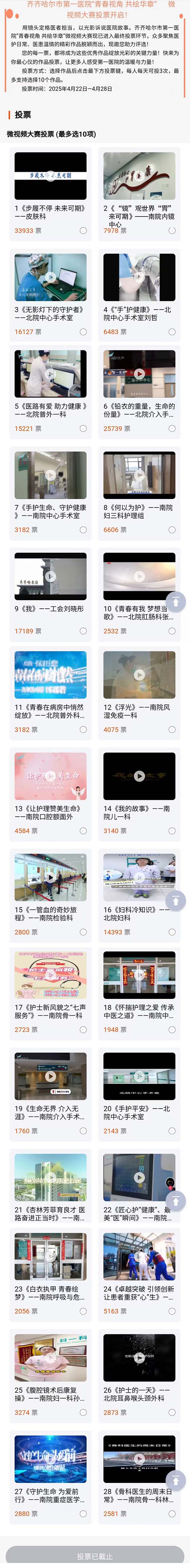Play video 12《浮光》南院风湿免疫一科

point(139,674)
